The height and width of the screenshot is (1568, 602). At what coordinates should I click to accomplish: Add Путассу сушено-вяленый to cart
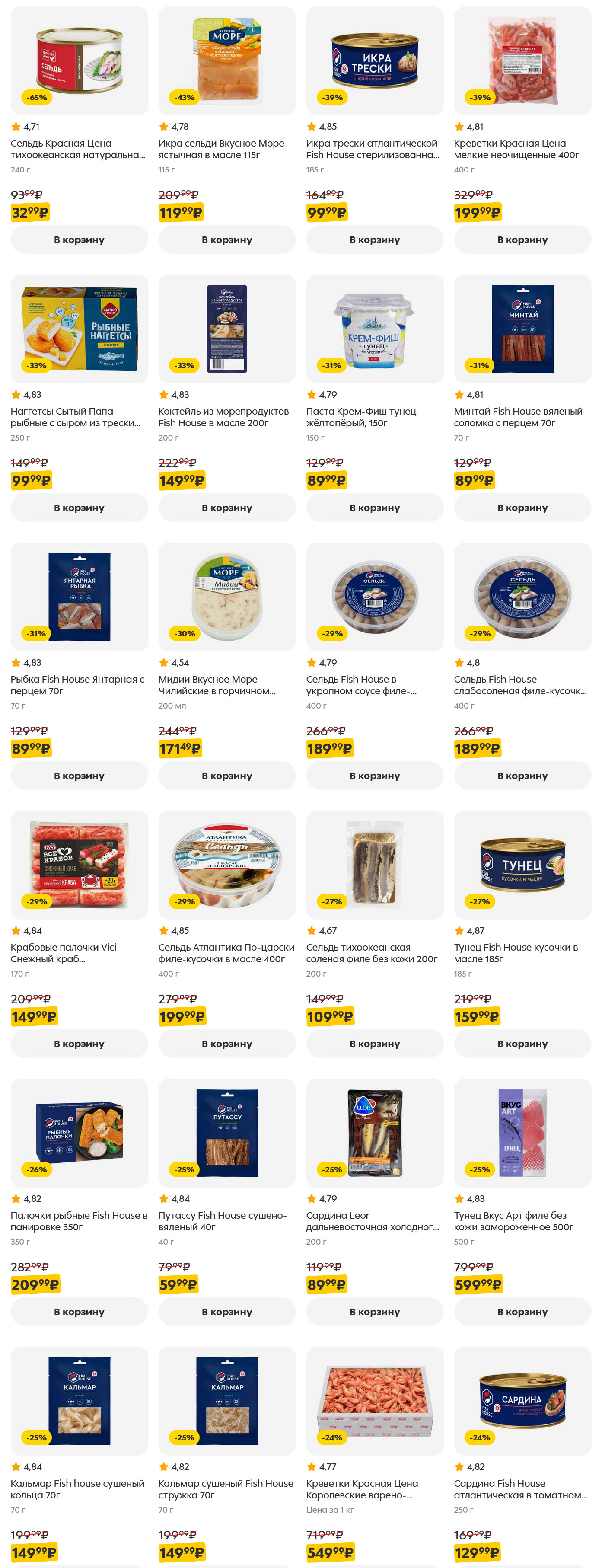click(x=226, y=1311)
